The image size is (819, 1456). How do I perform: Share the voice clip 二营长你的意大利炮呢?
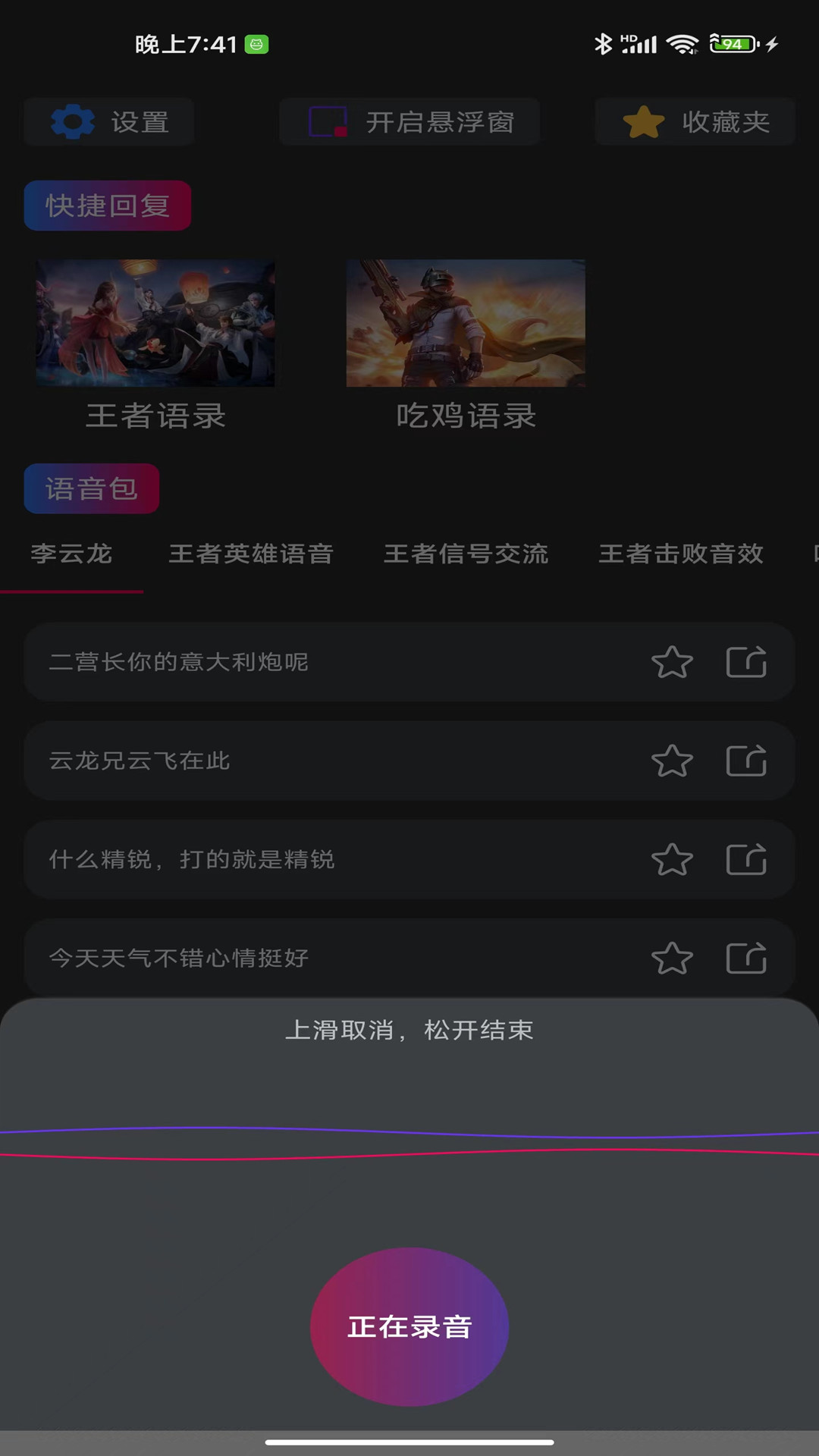click(x=745, y=662)
